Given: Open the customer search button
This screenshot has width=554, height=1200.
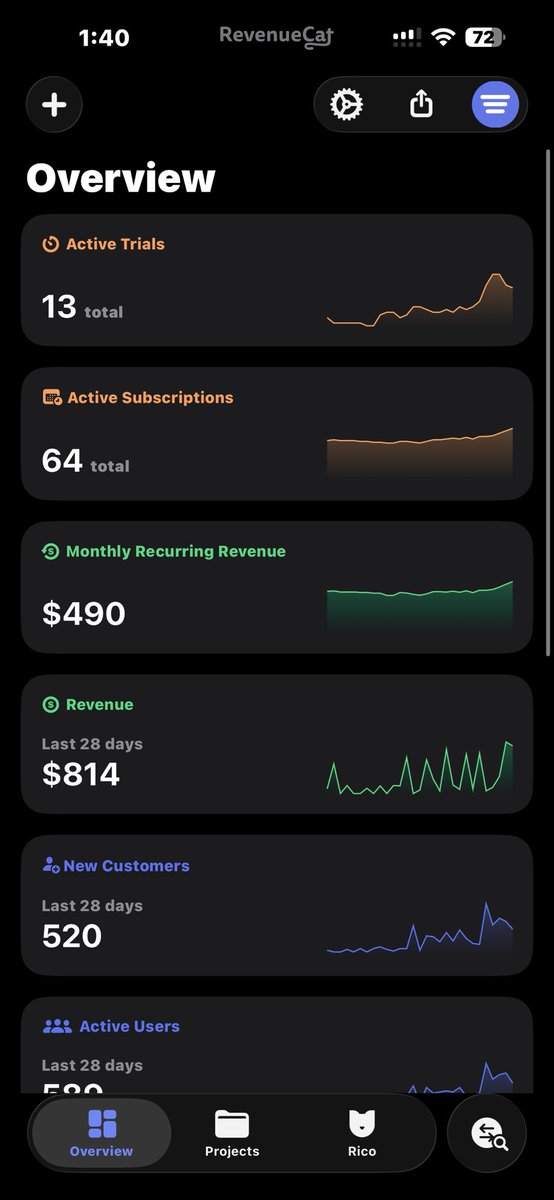Looking at the screenshot, I should (x=487, y=1134).
